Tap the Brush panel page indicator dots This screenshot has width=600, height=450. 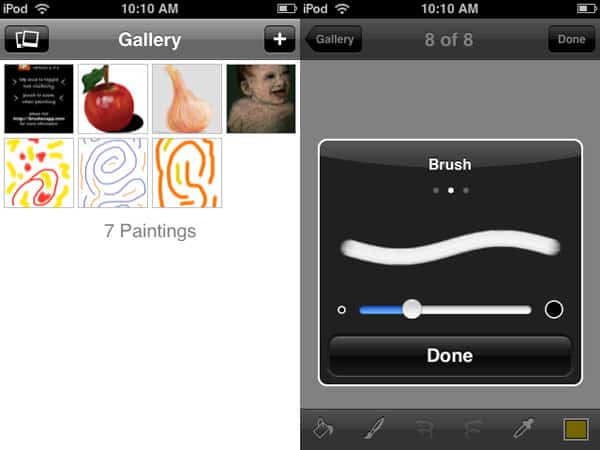coord(450,189)
